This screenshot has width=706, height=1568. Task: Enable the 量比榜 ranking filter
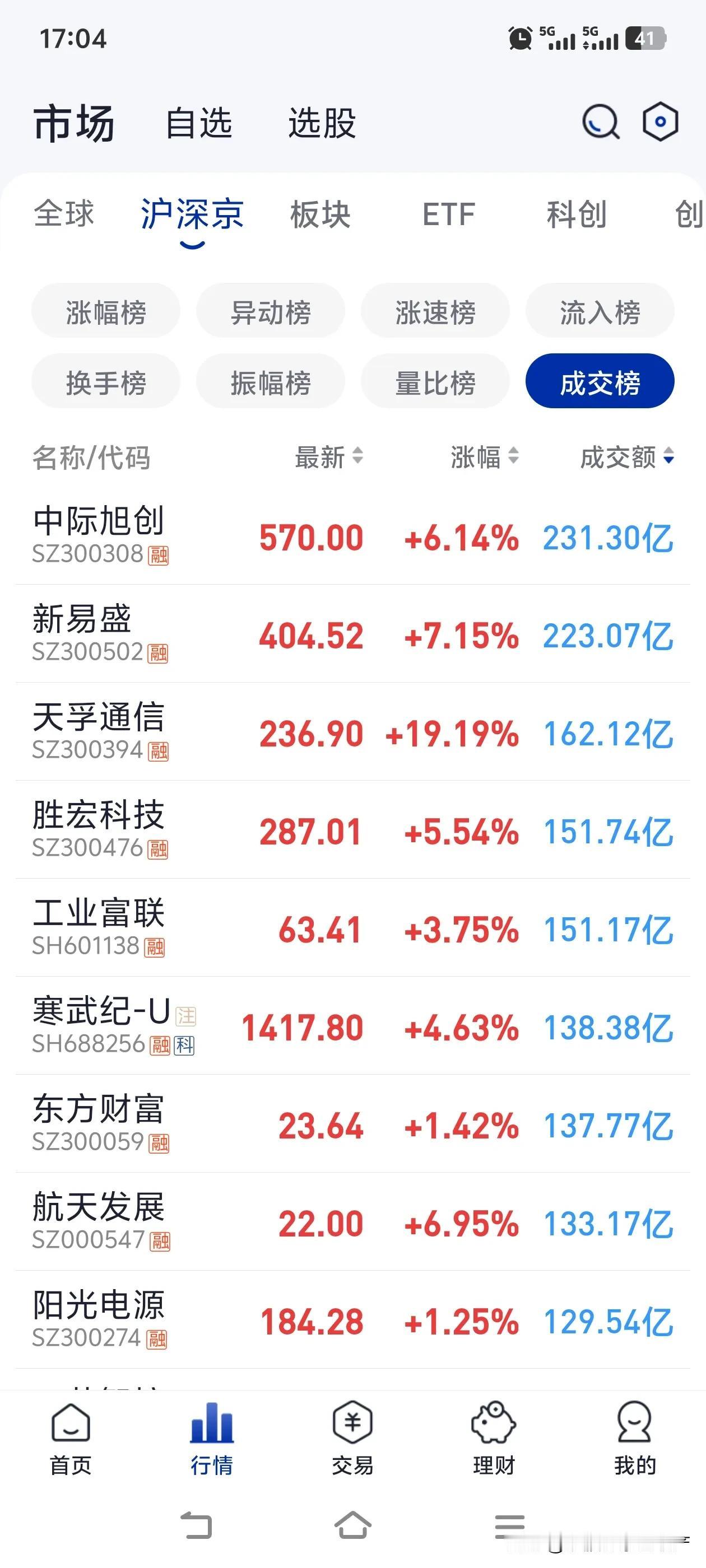(x=435, y=381)
